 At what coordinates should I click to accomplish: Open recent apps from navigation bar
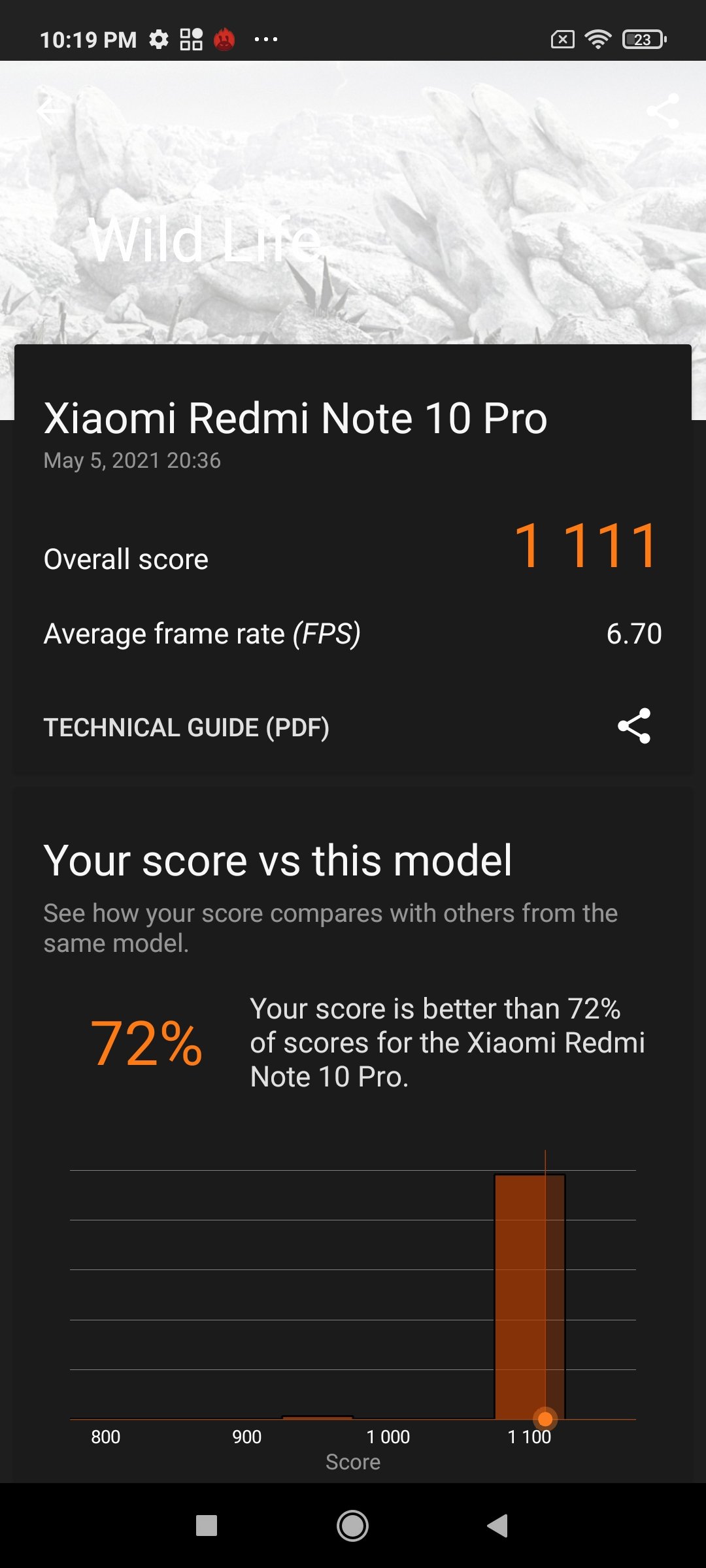click(x=207, y=1526)
